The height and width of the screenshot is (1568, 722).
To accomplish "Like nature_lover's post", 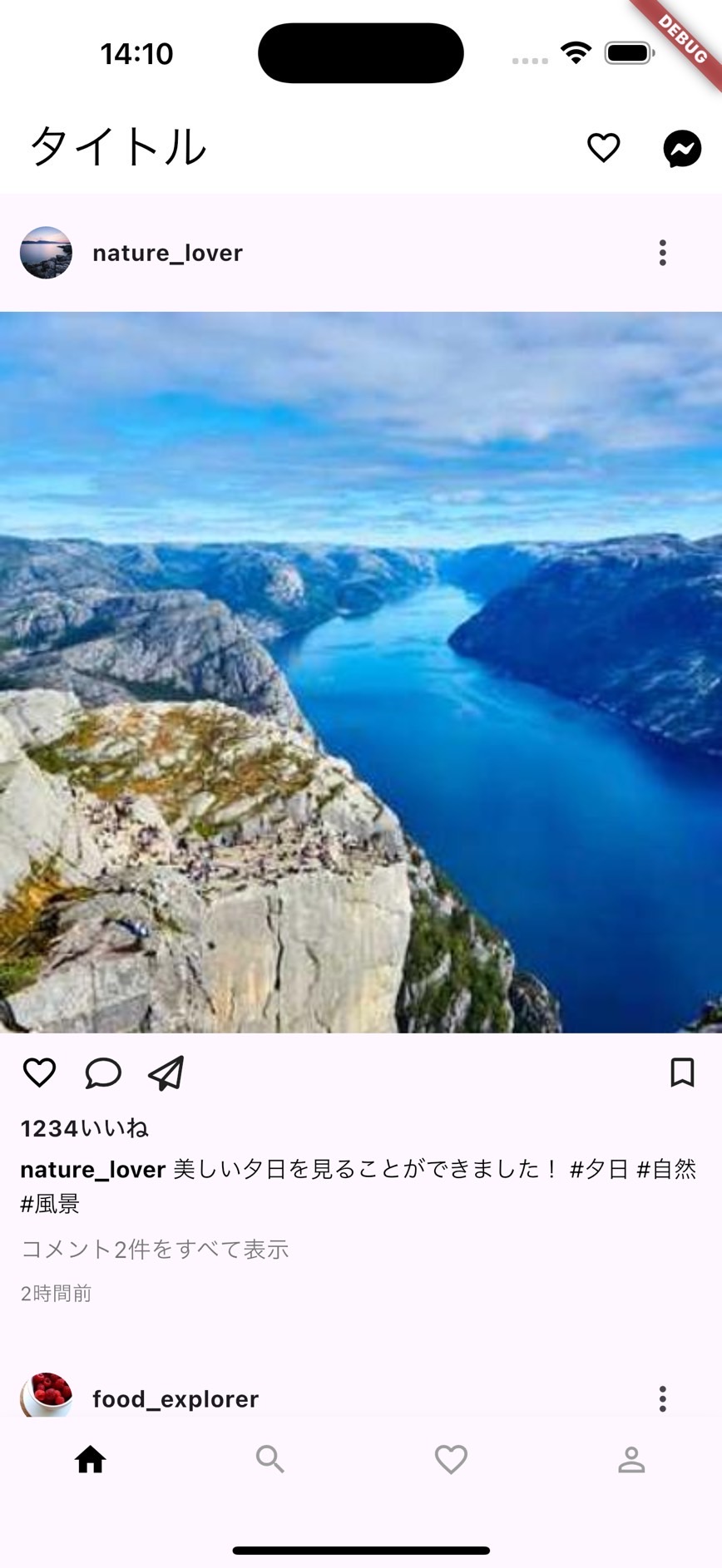I will coord(39,1072).
